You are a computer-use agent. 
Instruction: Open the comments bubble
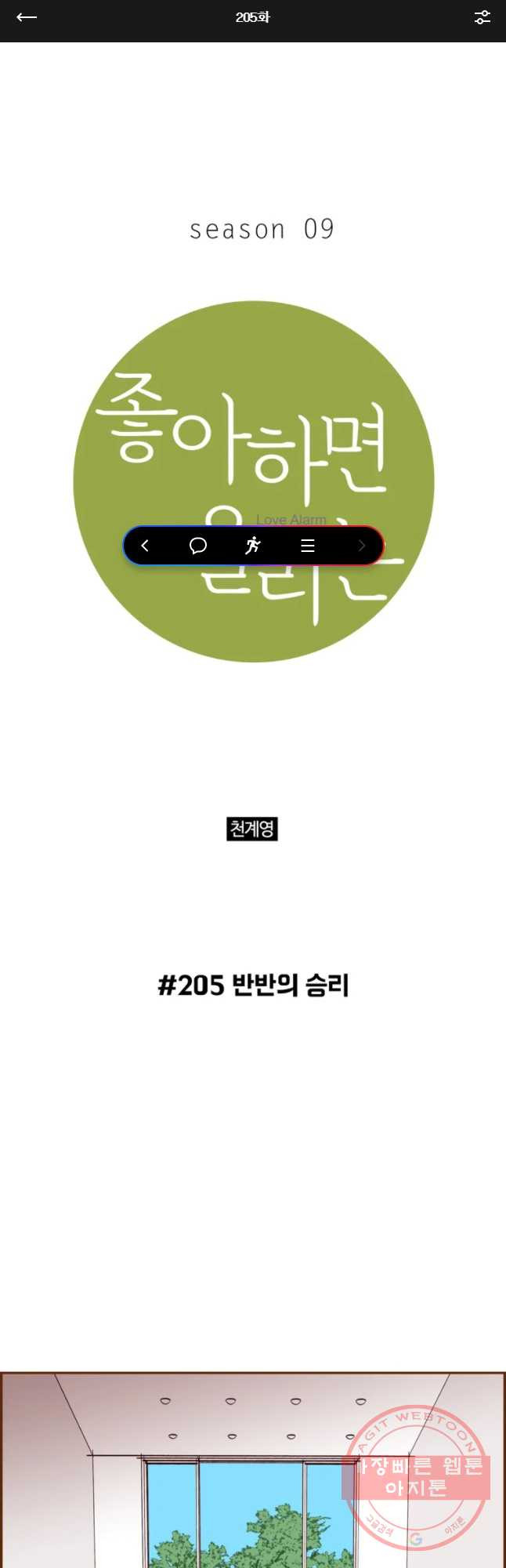pyautogui.click(x=198, y=546)
